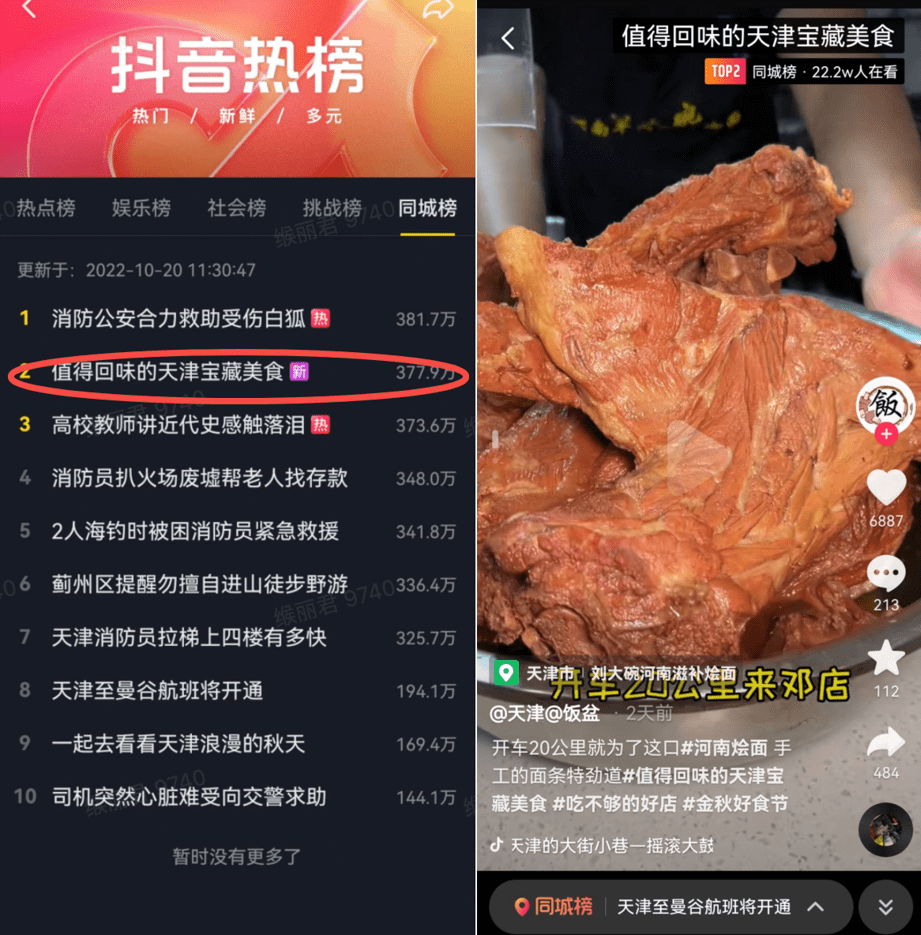
Task: Like the video with the heart icon
Action: [885, 488]
